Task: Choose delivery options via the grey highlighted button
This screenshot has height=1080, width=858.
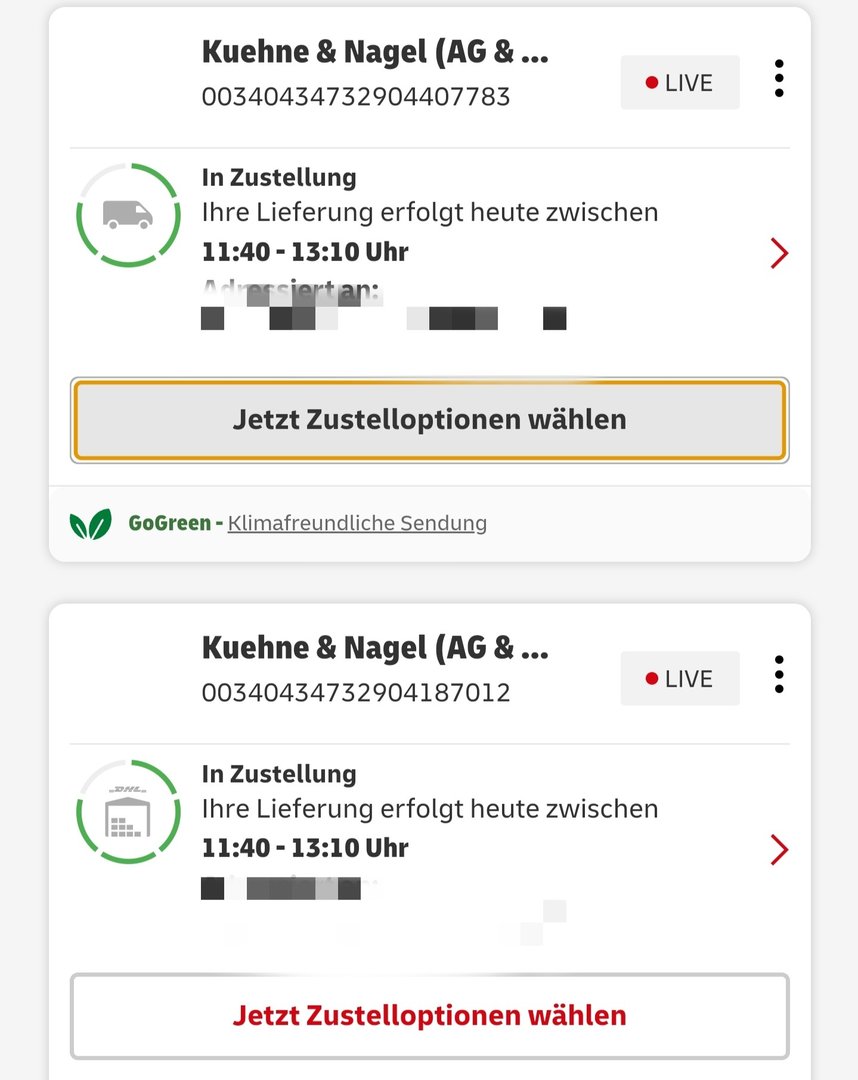Action: pyautogui.click(x=429, y=420)
